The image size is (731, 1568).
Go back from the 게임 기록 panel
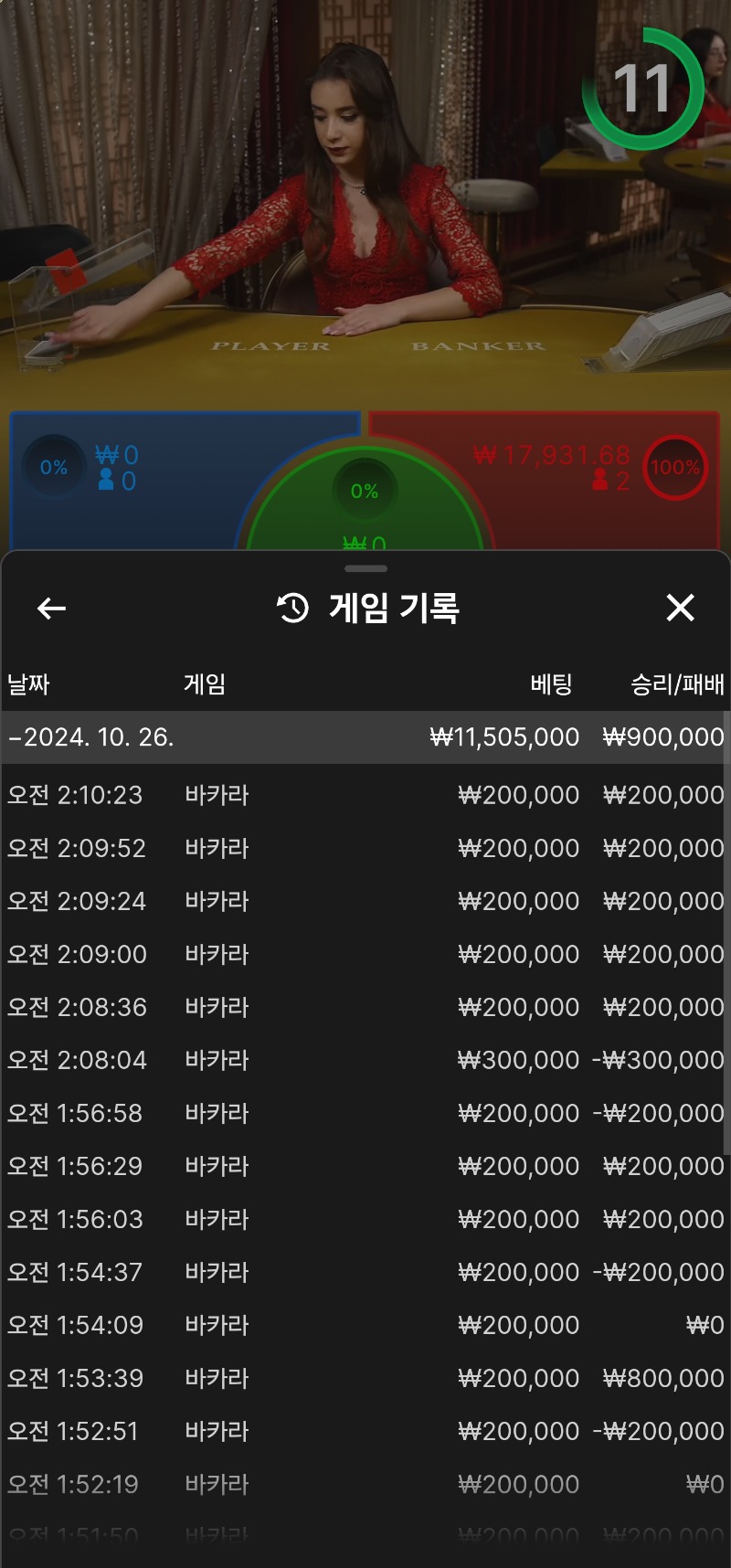pos(51,608)
